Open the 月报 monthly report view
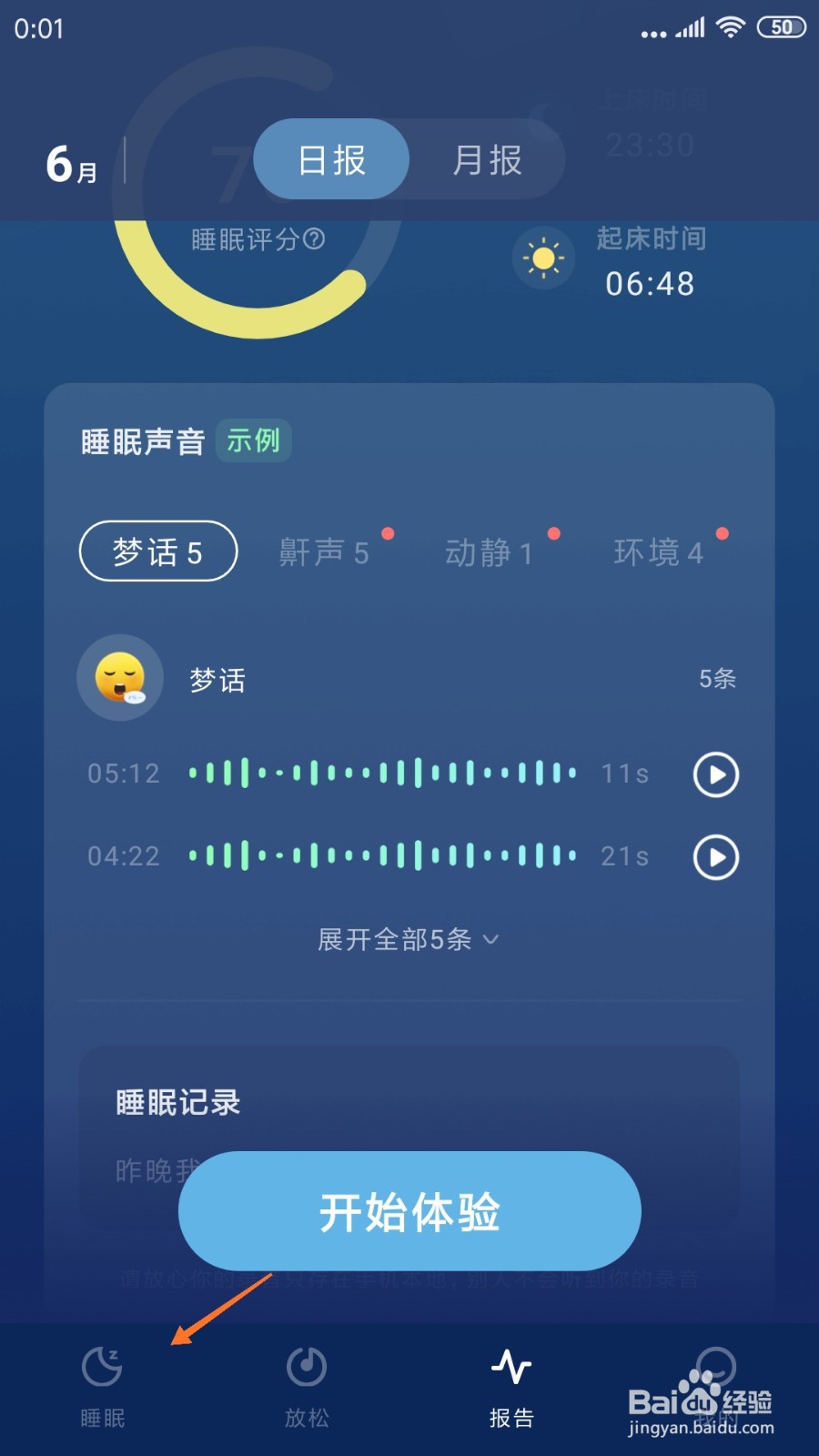 488,159
